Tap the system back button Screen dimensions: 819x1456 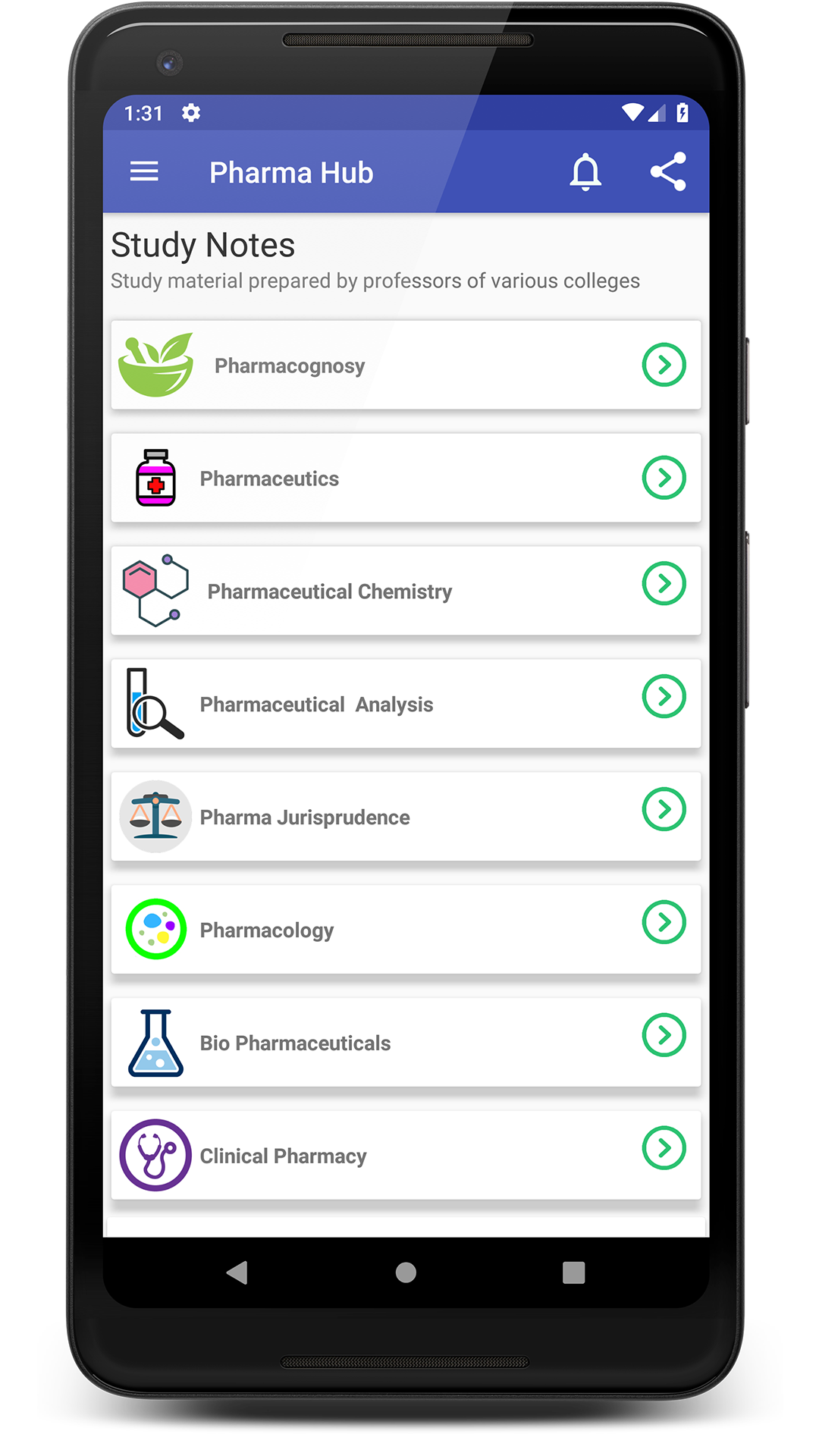click(237, 1272)
